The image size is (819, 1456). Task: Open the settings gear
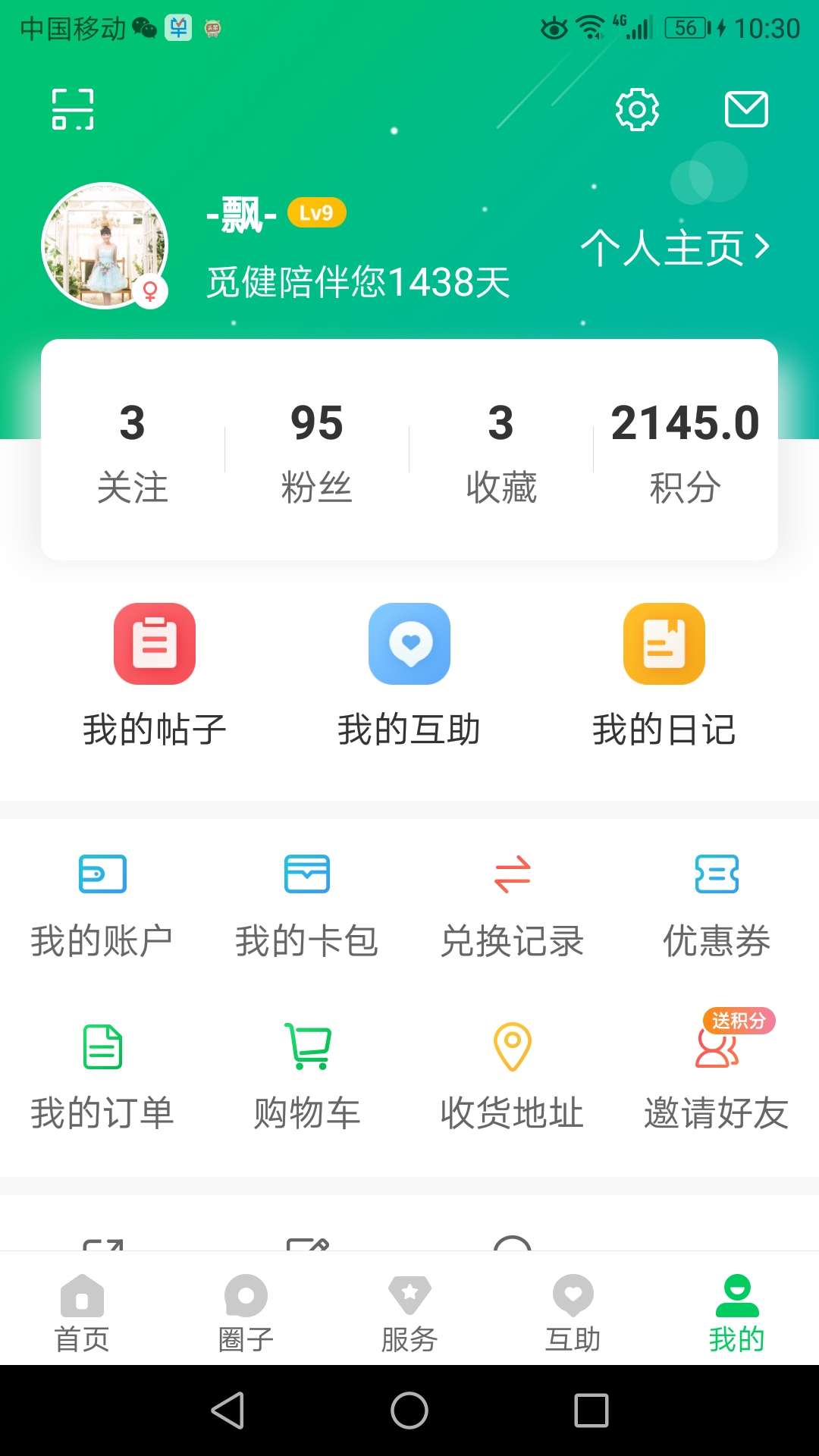(637, 108)
